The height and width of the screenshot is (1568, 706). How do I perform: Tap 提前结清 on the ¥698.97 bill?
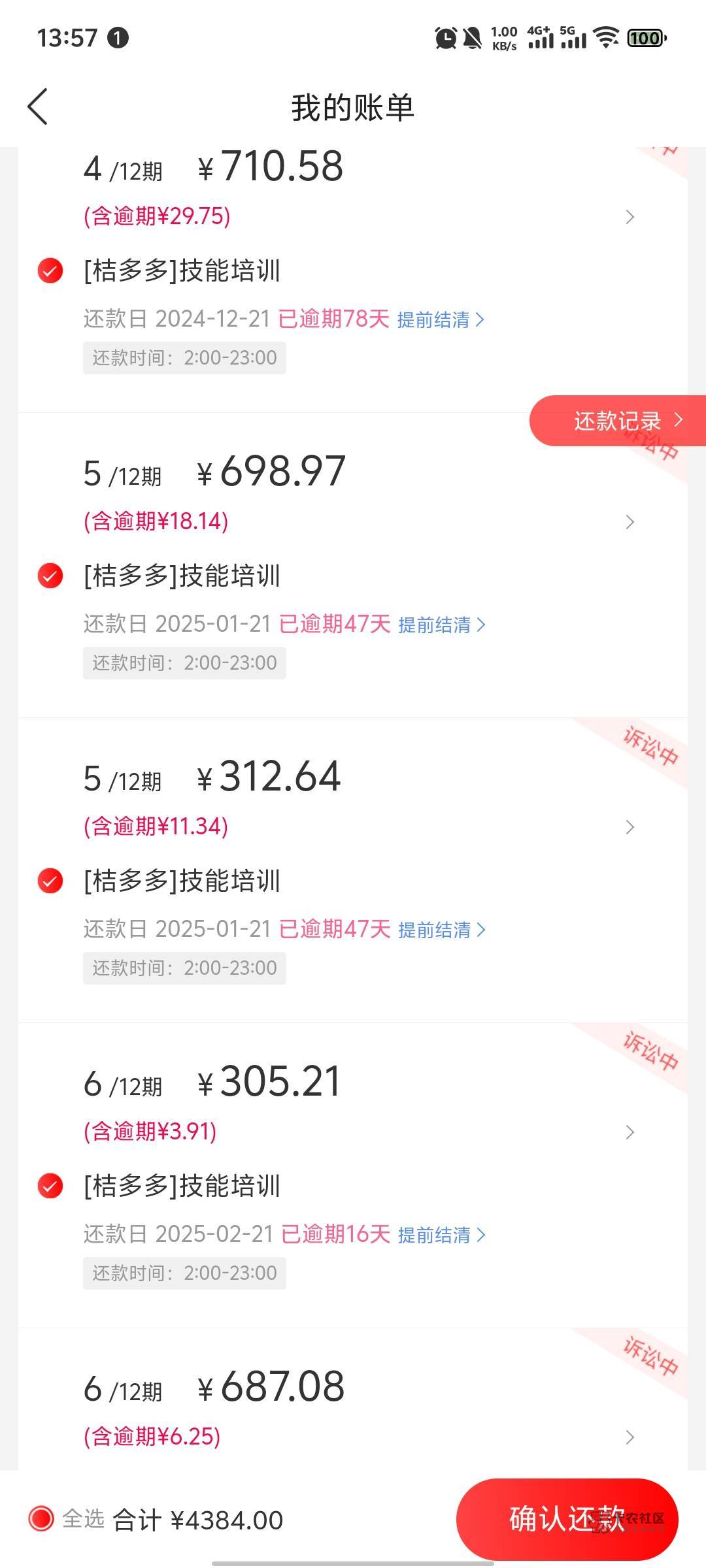(x=442, y=625)
